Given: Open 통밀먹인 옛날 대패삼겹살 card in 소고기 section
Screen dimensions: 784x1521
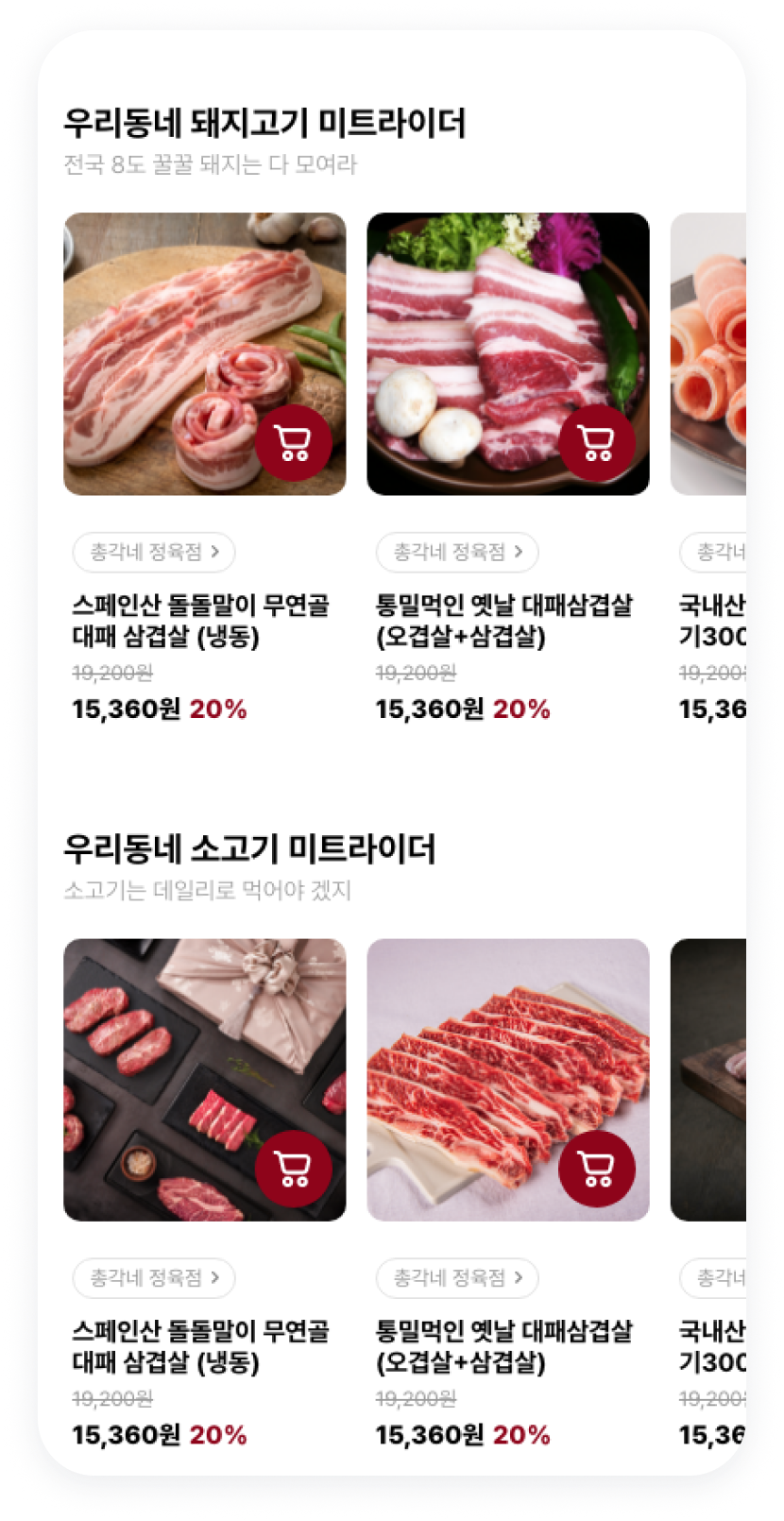Looking at the screenshot, I should (503, 1346).
